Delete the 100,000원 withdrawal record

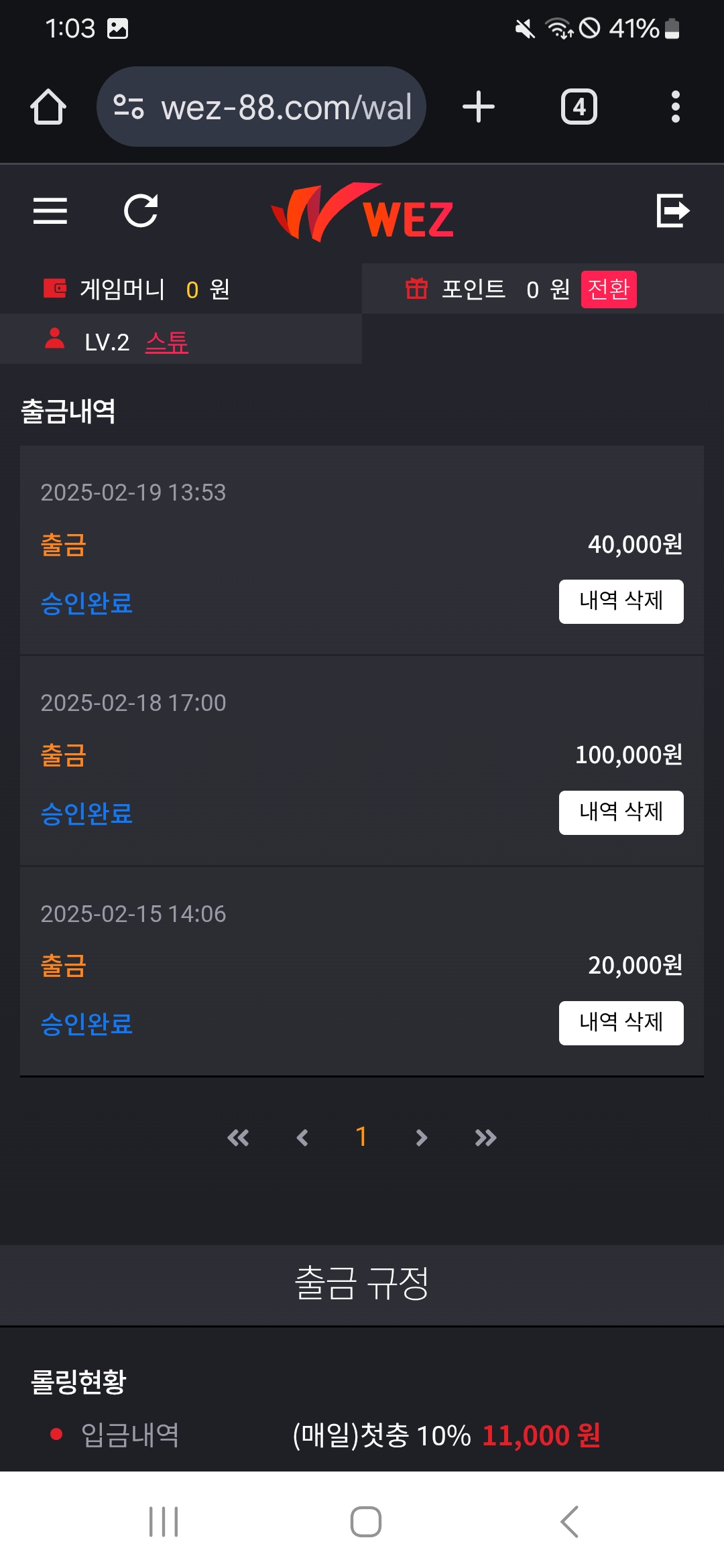coord(621,812)
